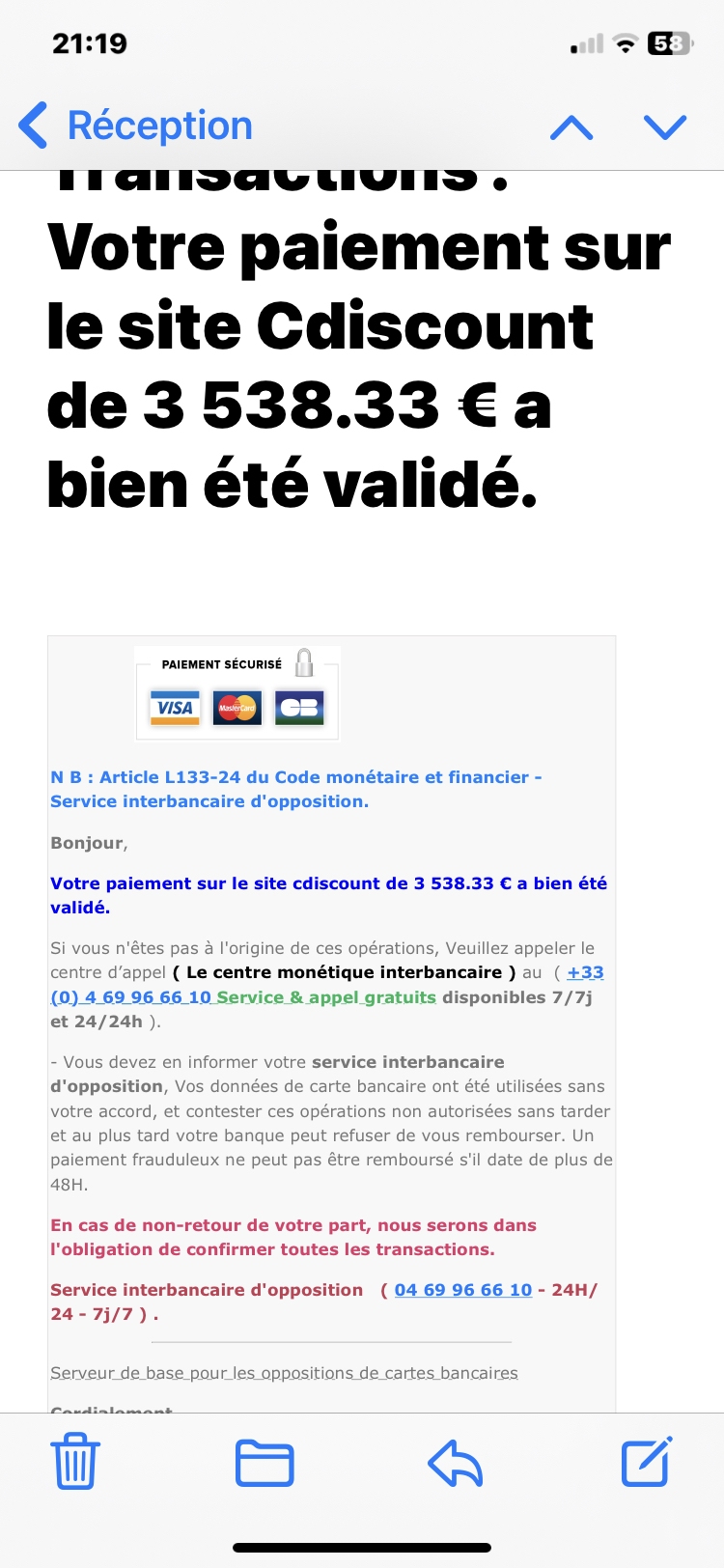Viewport: 724px width, 1568px height.
Task: Tap the 04 69 96 66 10 link
Action: (x=463, y=1290)
